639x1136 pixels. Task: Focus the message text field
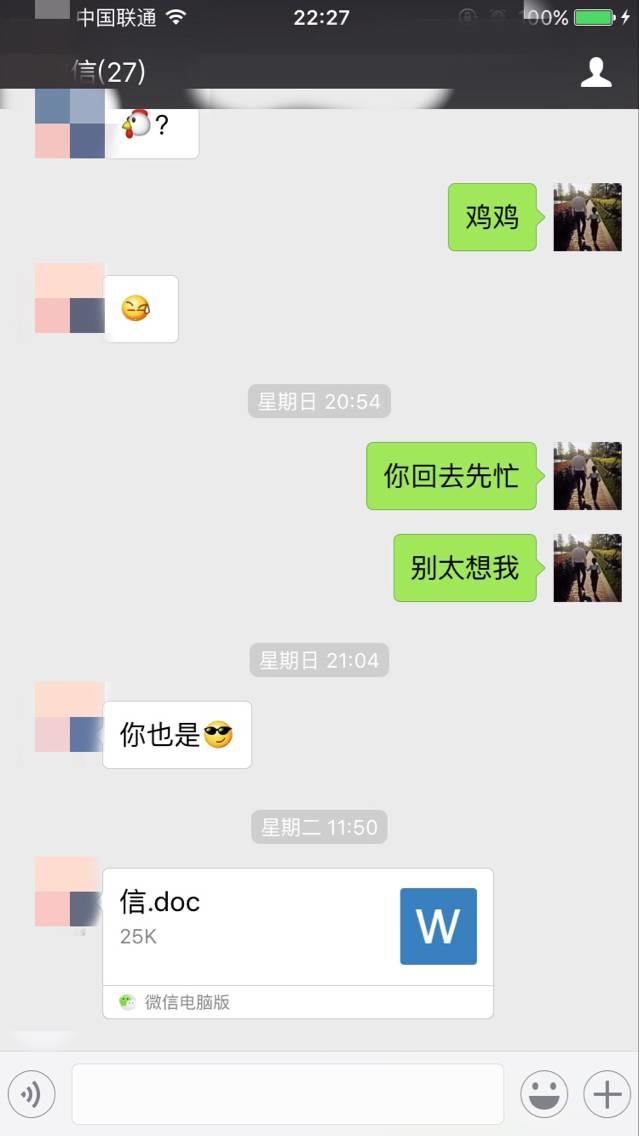[287, 1094]
